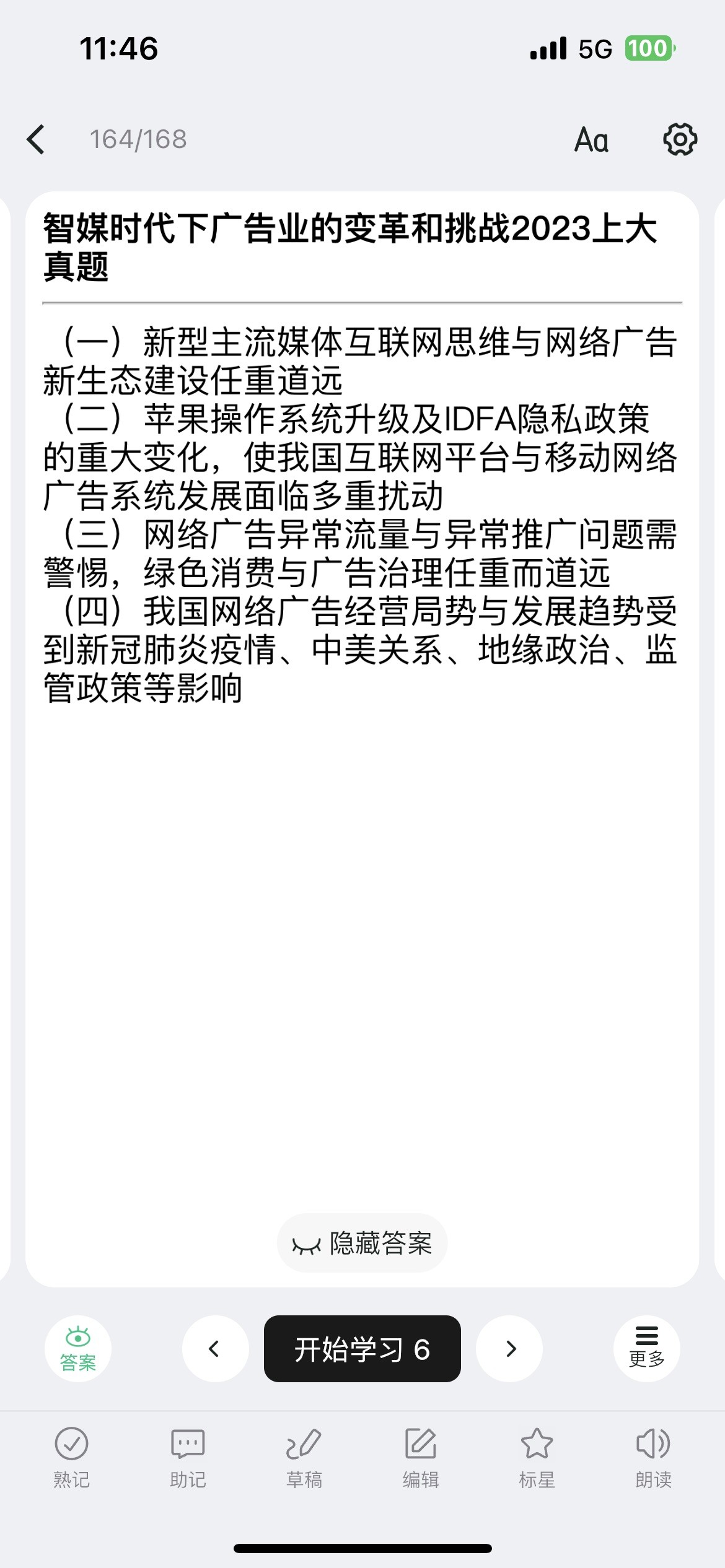Tap the 开始学习 6 button

(362, 1349)
